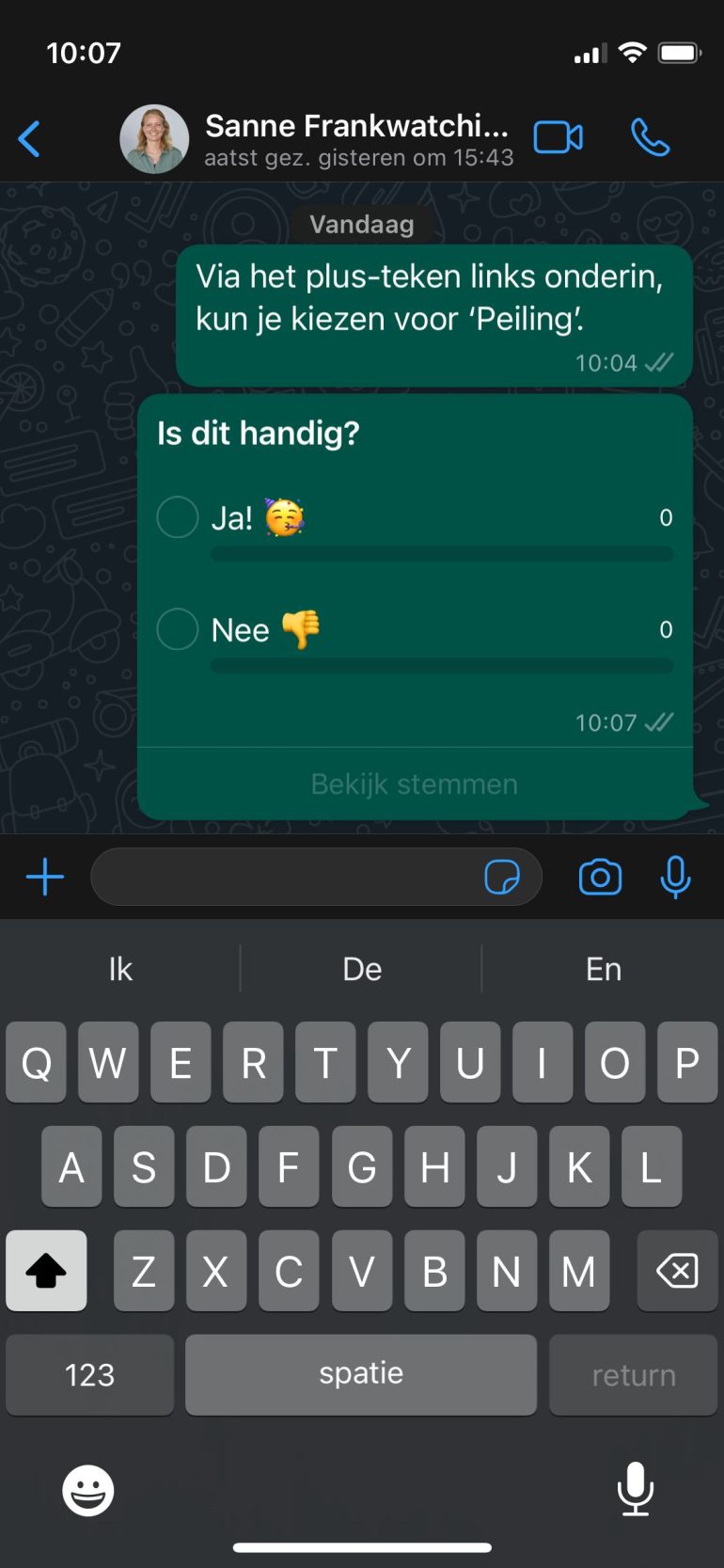Start a voice call with Sanne
724x1568 pixels.
click(650, 138)
